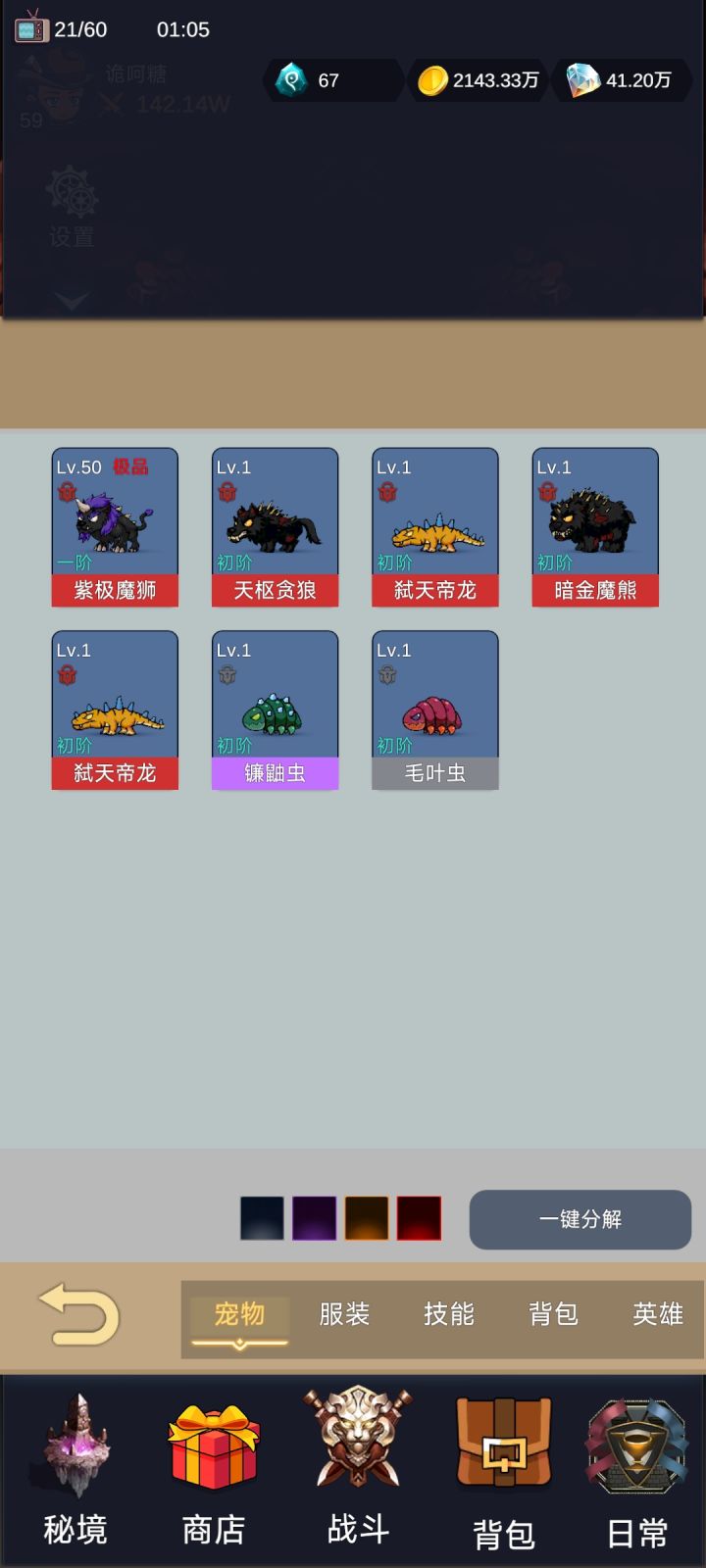This screenshot has width=706, height=1568.
Task: Choose the orange quality swatch
Action: (367, 1218)
